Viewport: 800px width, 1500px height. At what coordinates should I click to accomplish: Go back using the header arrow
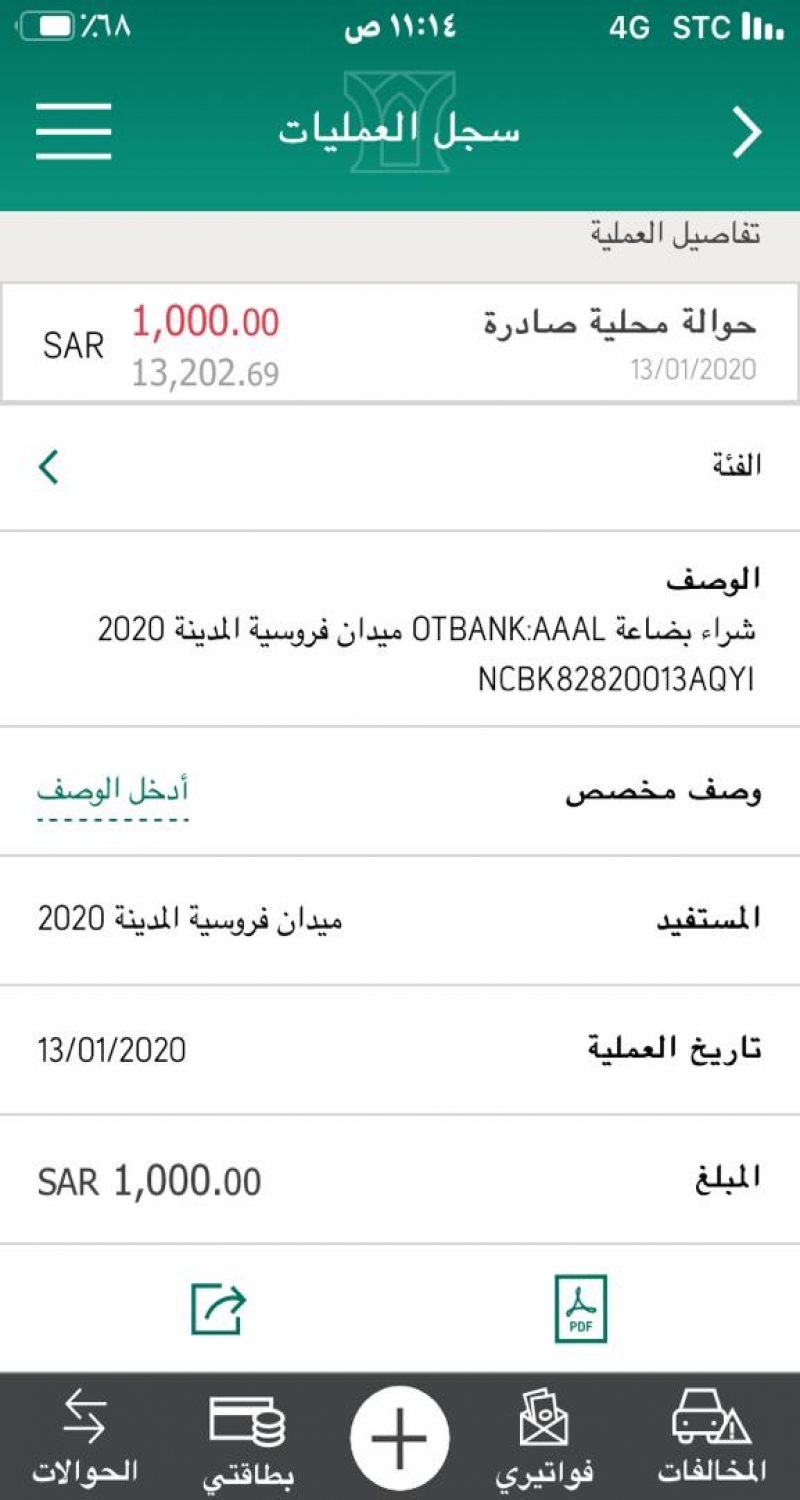tap(746, 133)
